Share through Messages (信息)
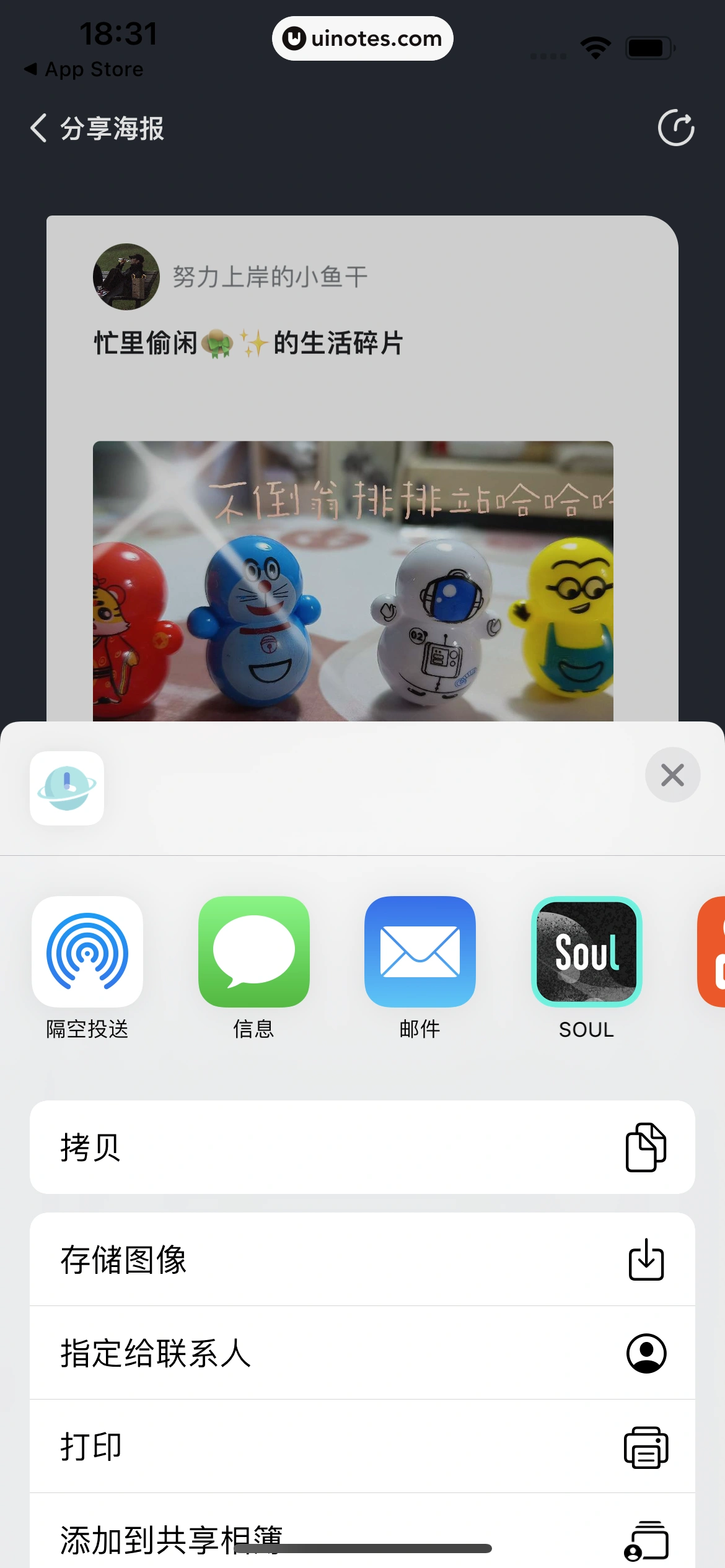This screenshot has width=725, height=1568. [253, 952]
